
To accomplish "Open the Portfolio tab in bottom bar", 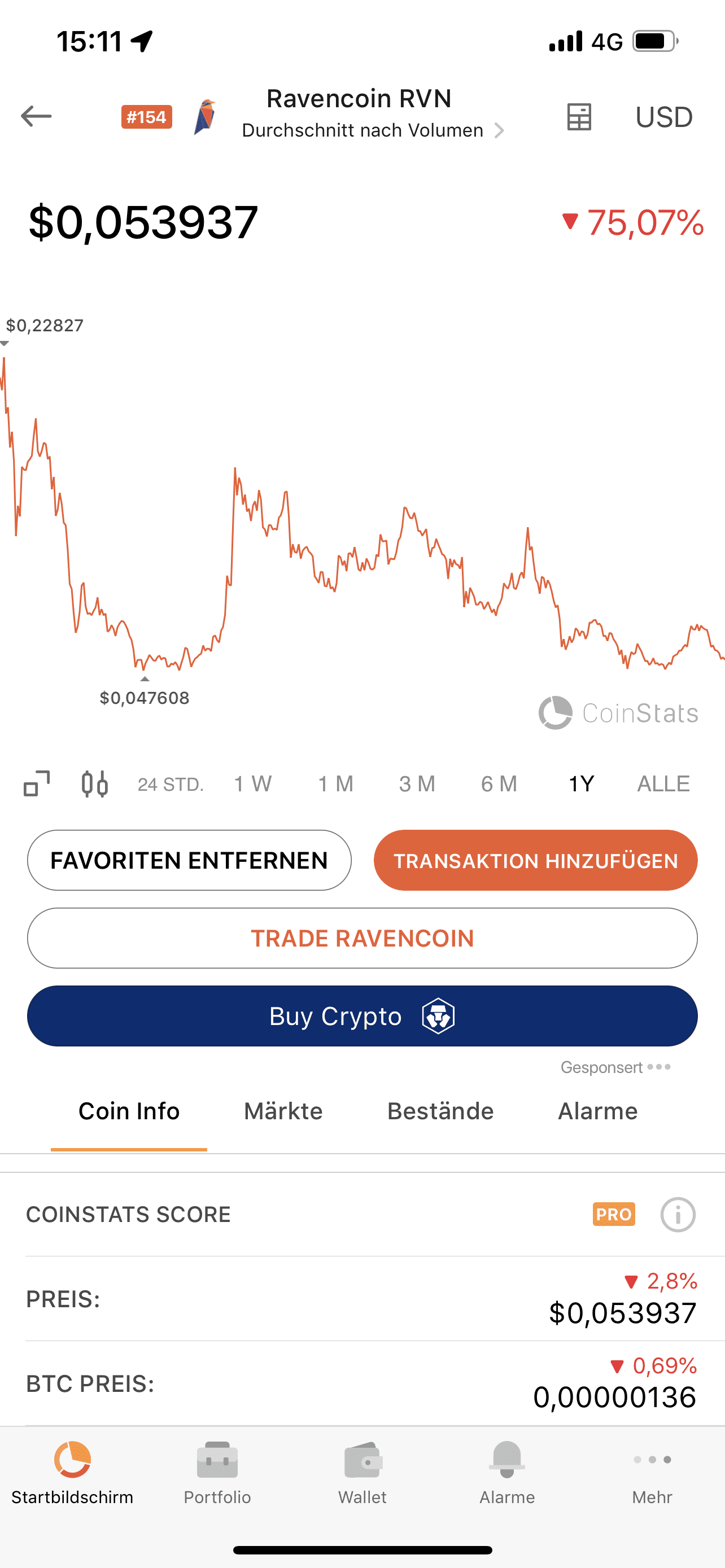I will (217, 1472).
